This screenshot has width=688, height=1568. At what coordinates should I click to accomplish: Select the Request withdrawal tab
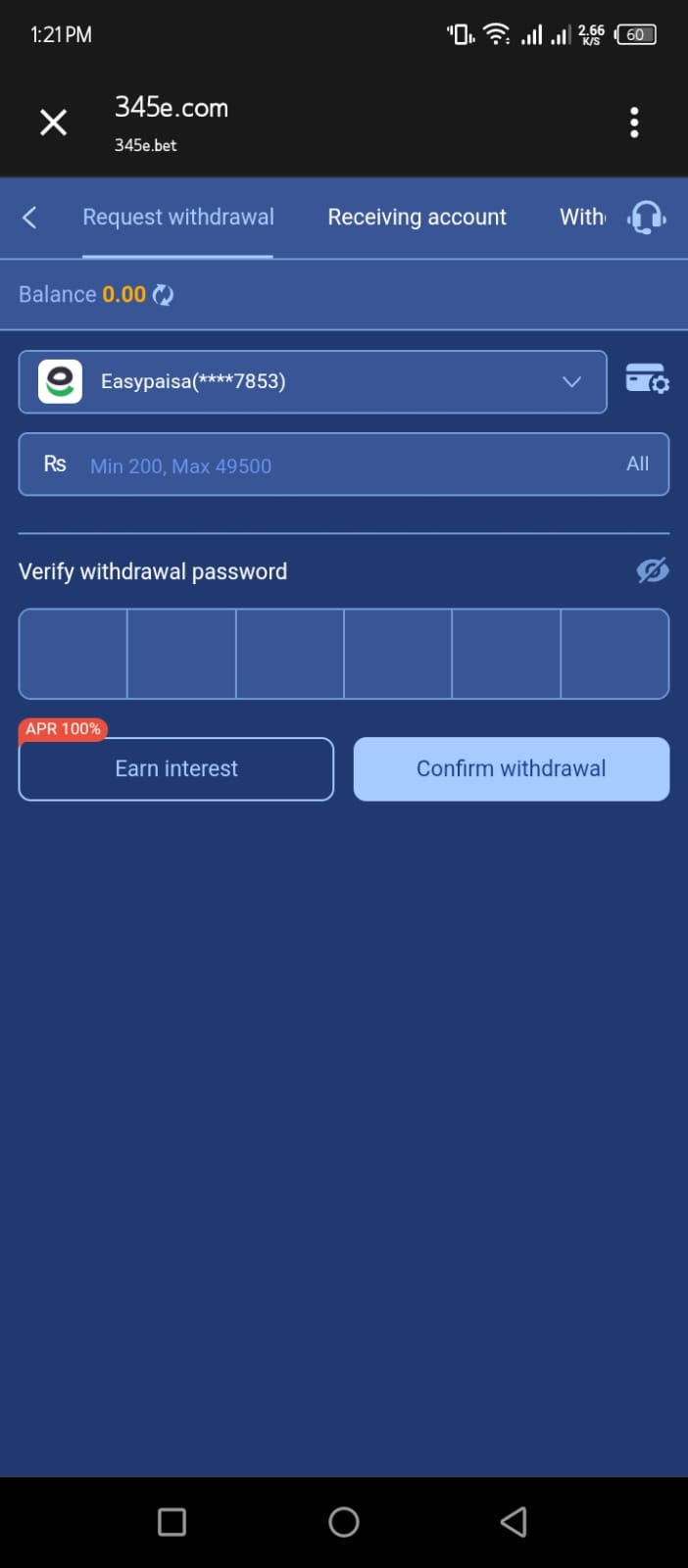178,218
